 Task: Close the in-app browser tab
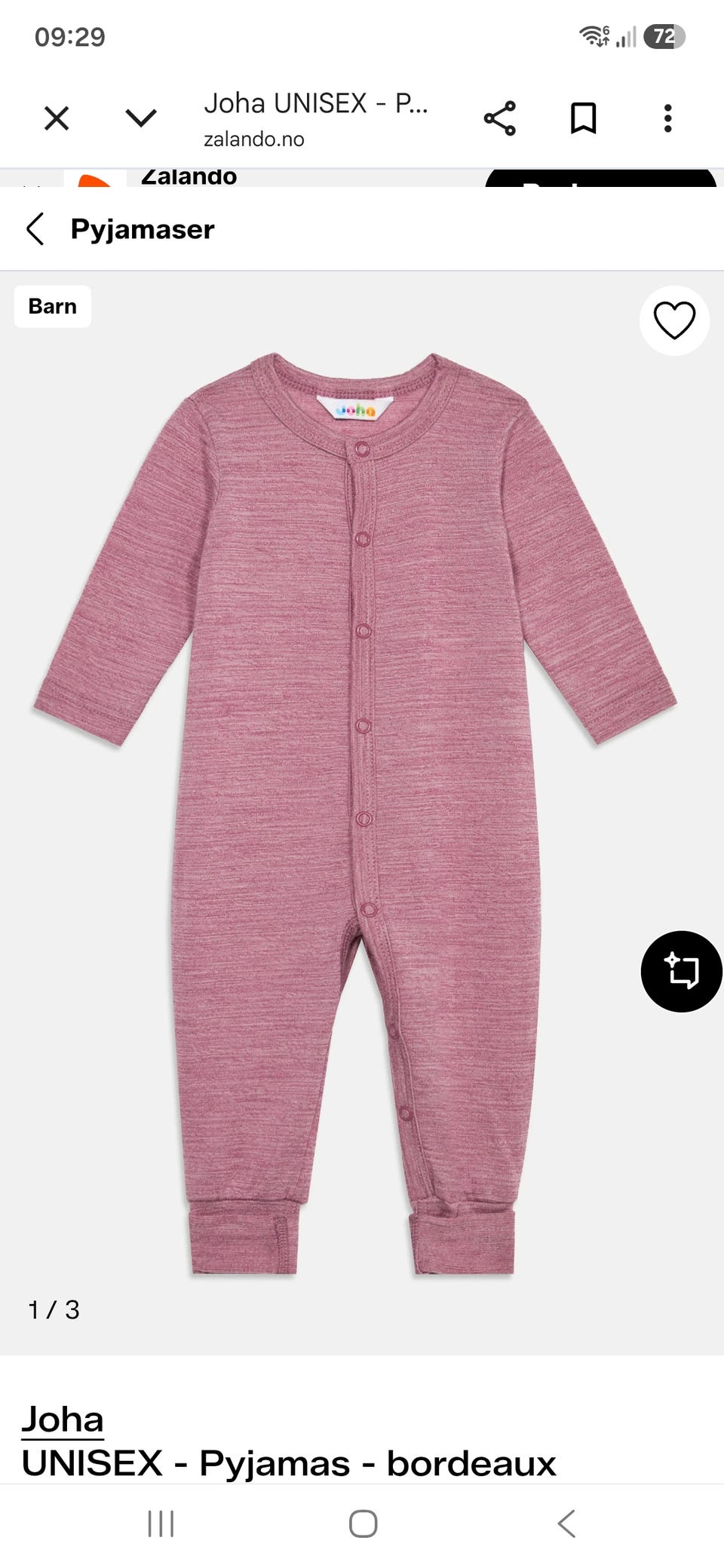click(57, 118)
